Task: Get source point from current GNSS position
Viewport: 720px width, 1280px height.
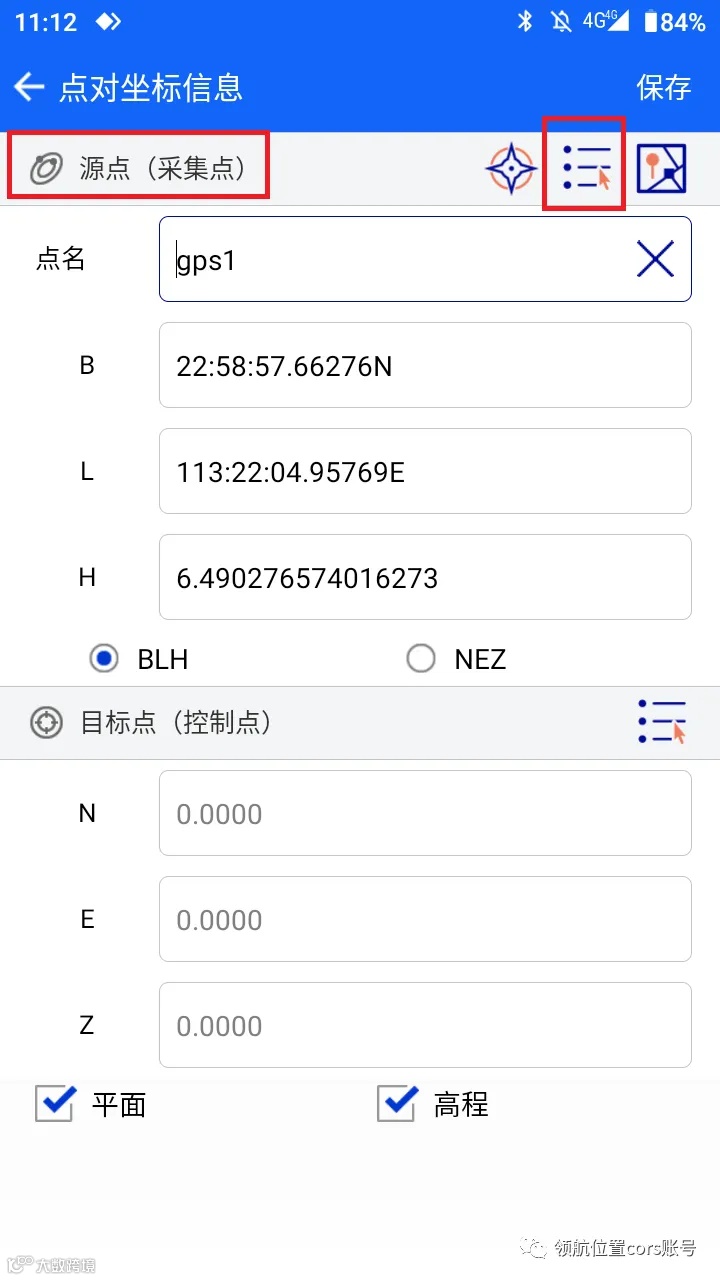Action: coord(511,168)
